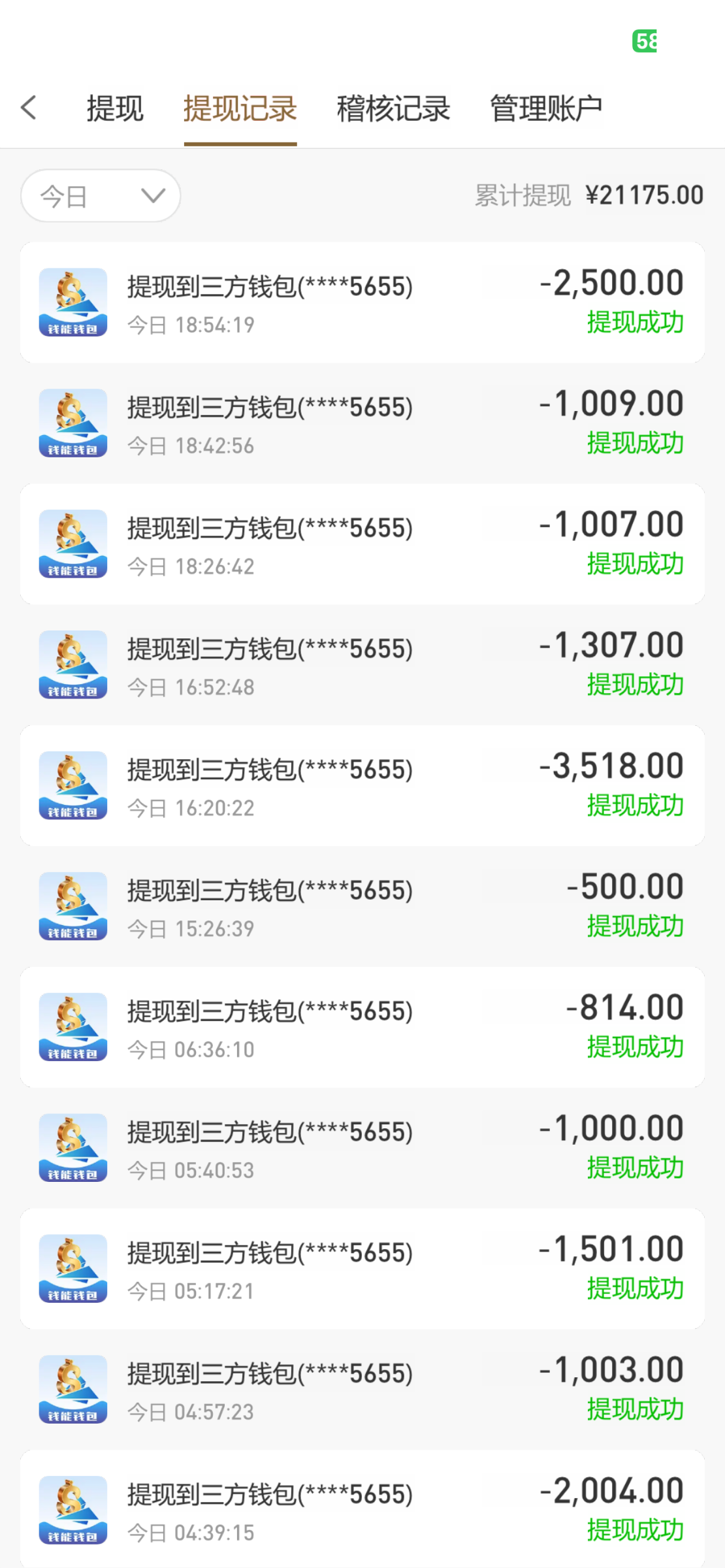Open the 稽核记录 tab
This screenshot has width=725, height=1568.
click(x=393, y=108)
